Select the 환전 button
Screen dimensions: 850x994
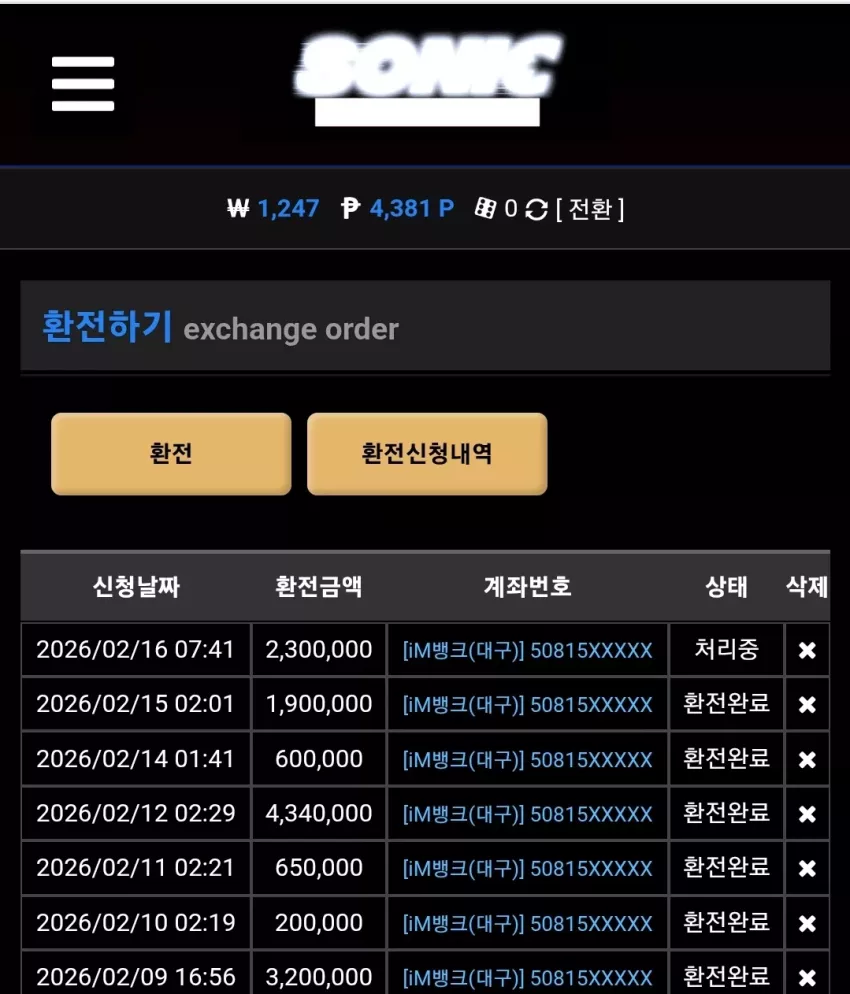[171, 454]
